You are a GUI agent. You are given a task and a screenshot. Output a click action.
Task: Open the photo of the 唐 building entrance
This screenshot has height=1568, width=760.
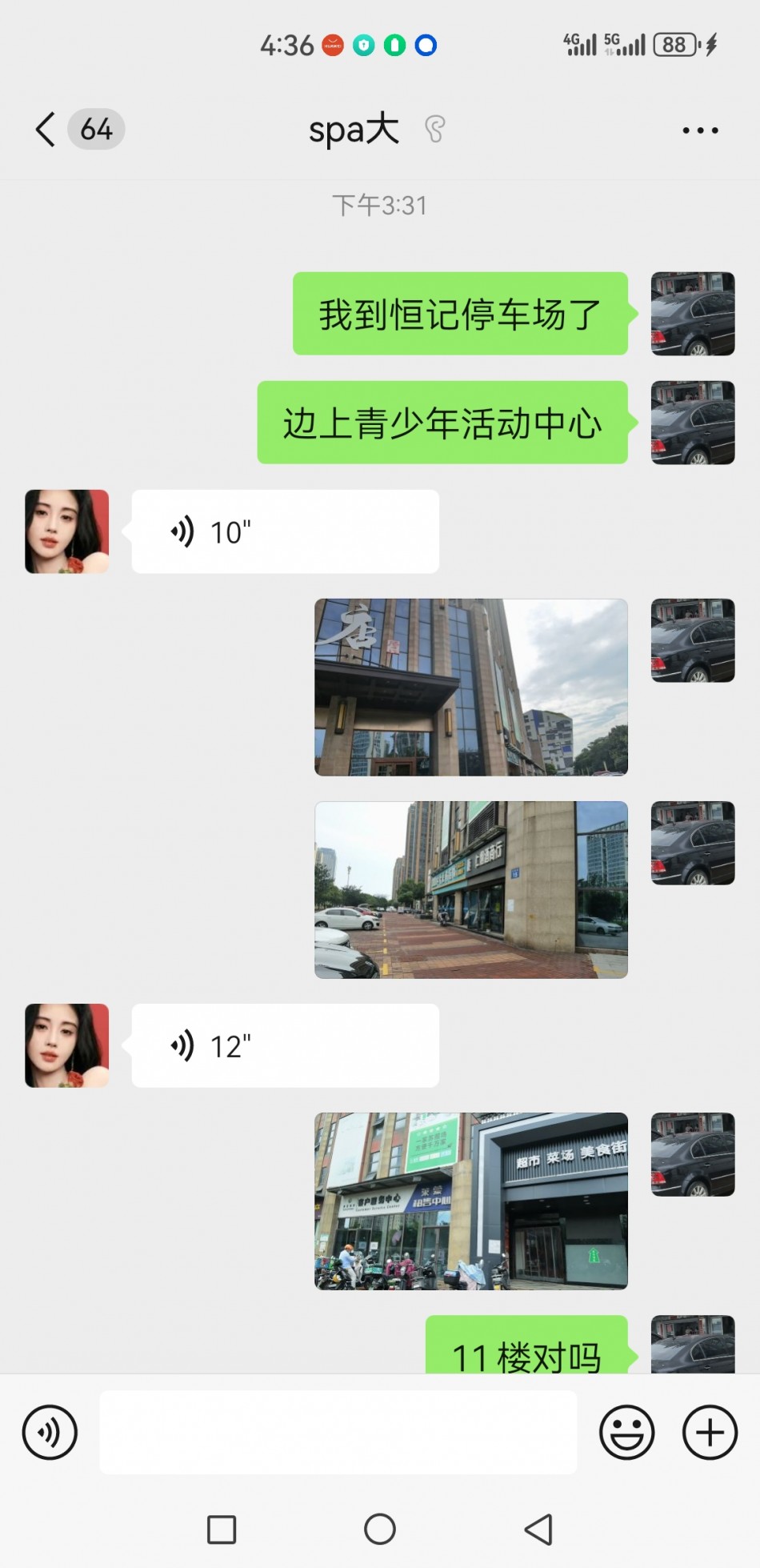coord(470,687)
